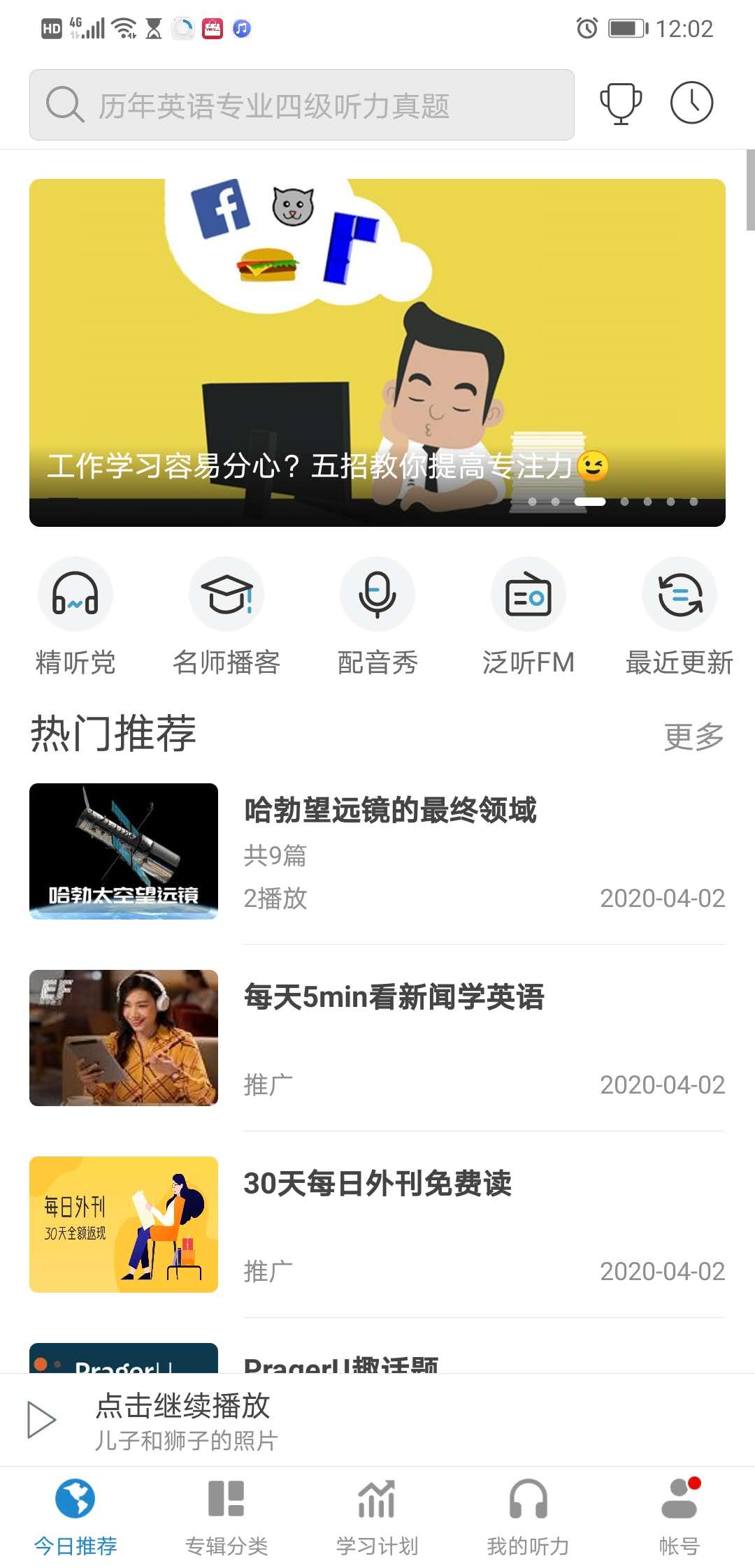Go to the 帐号 tab
Screen dimensions: 755x1568
click(679, 1515)
